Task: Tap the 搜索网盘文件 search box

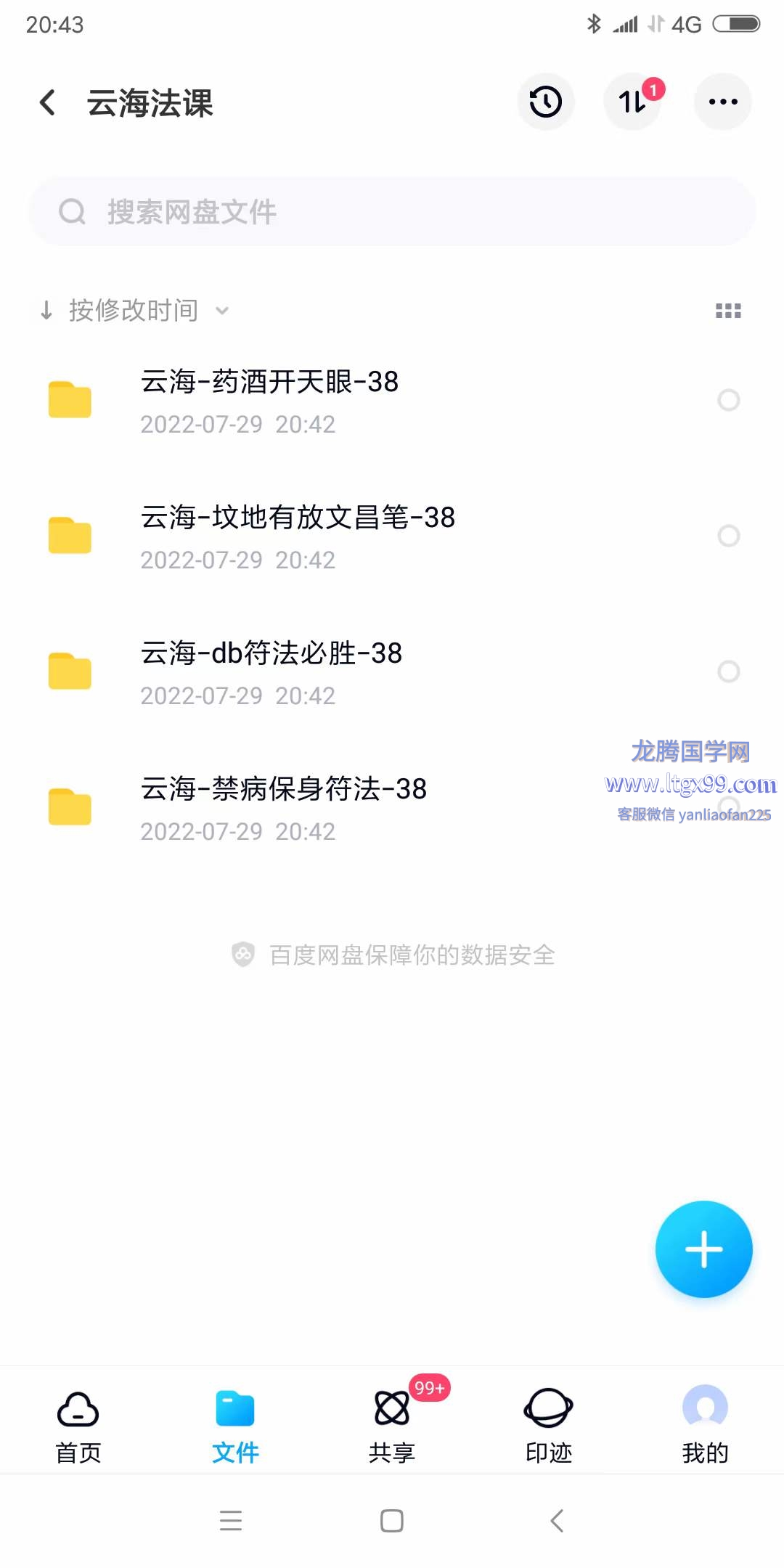Action: coord(392,211)
